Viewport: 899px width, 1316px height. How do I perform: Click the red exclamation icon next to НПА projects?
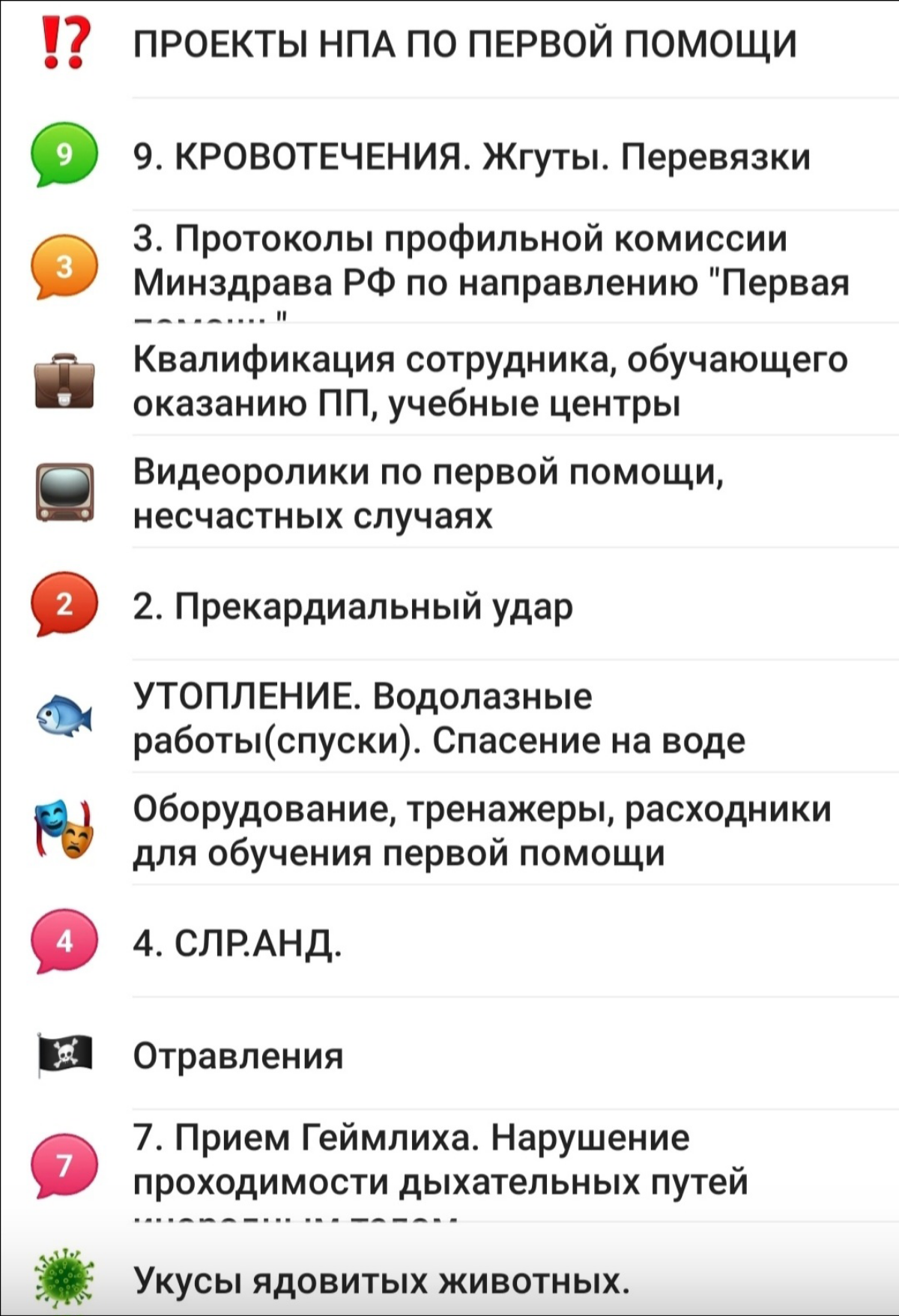[64, 41]
